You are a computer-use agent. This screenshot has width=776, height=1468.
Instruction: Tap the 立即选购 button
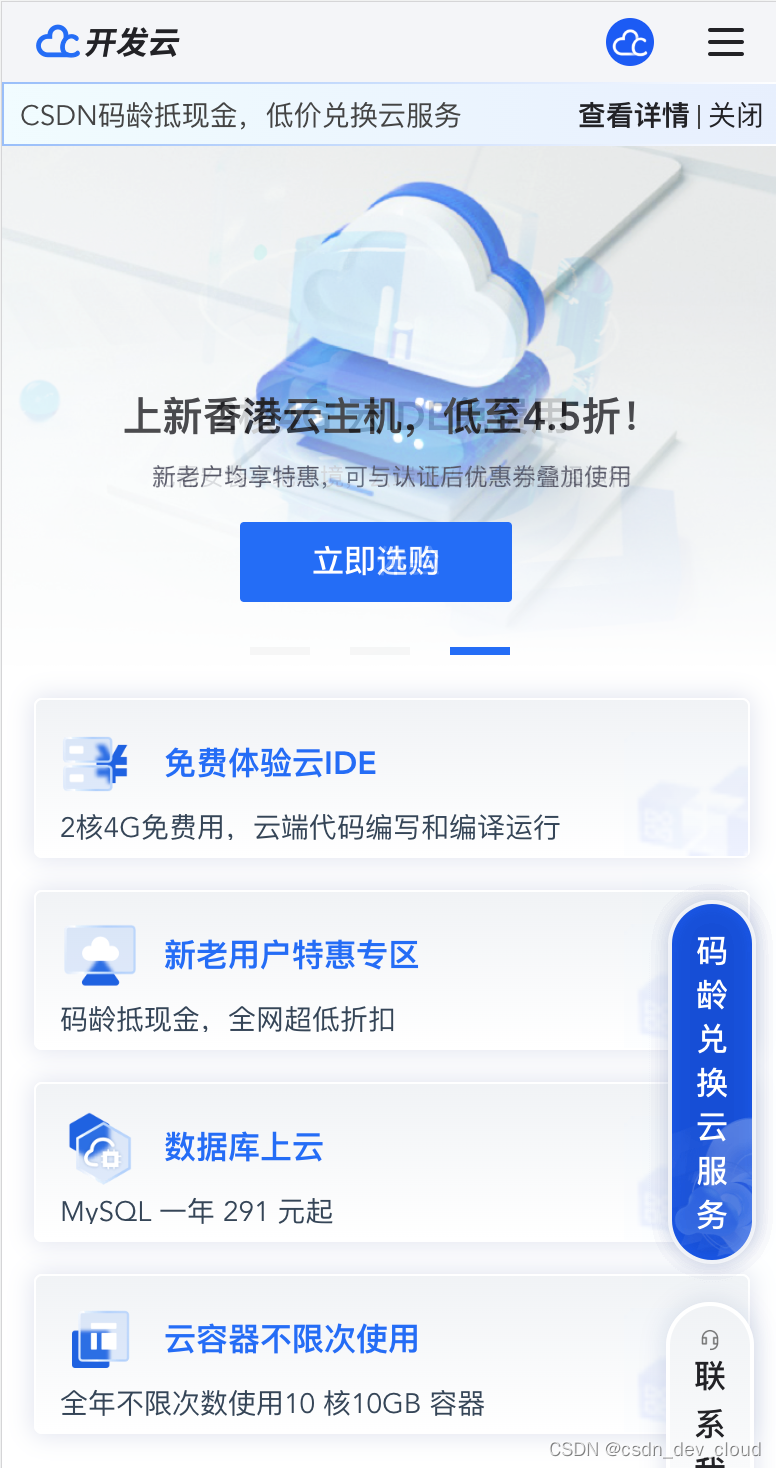[376, 561]
